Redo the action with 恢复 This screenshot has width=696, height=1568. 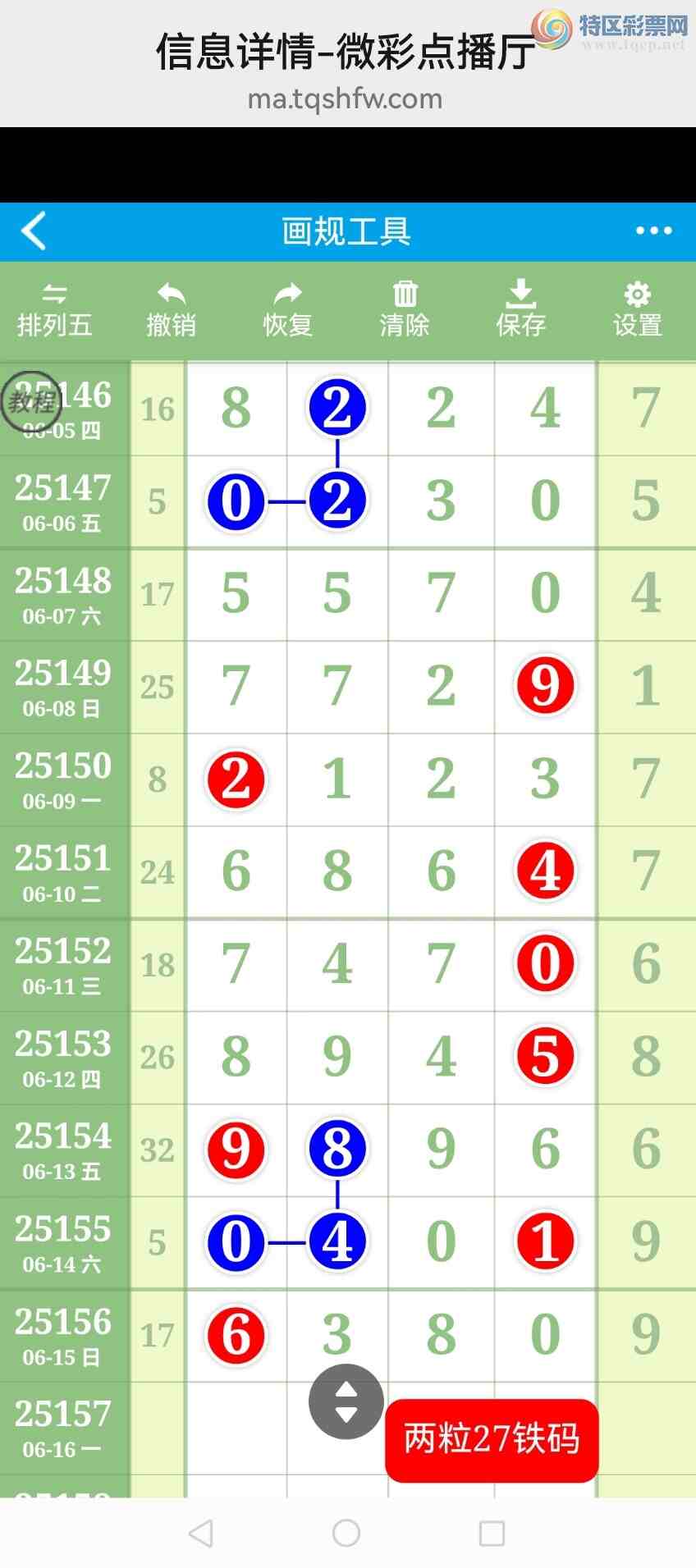(x=287, y=311)
